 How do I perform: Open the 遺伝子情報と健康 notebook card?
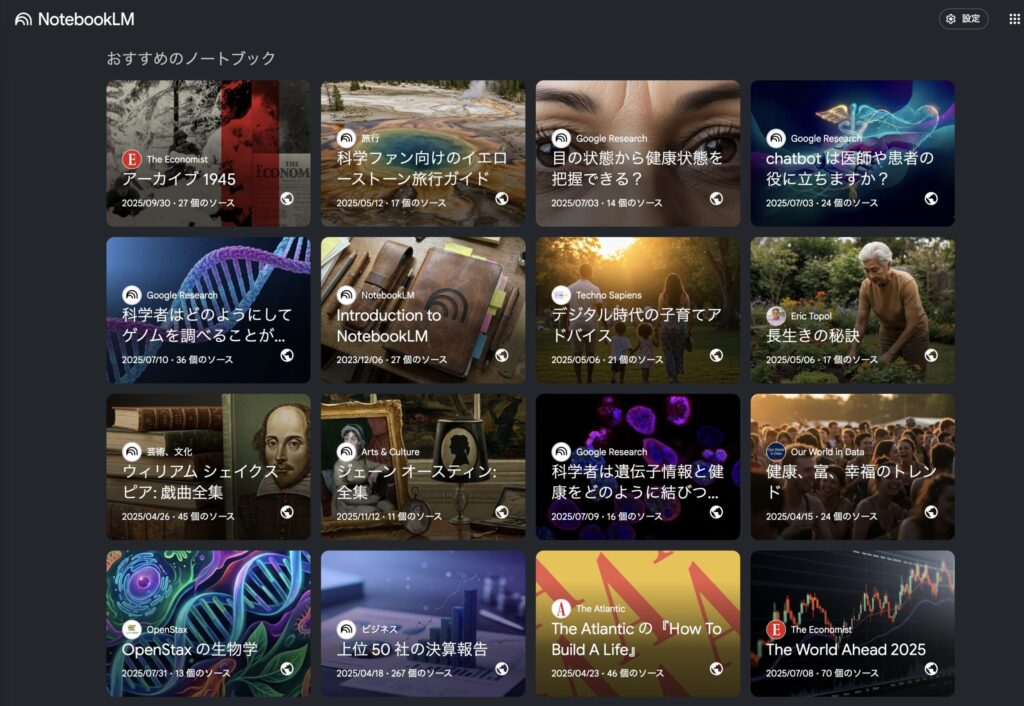click(637, 467)
